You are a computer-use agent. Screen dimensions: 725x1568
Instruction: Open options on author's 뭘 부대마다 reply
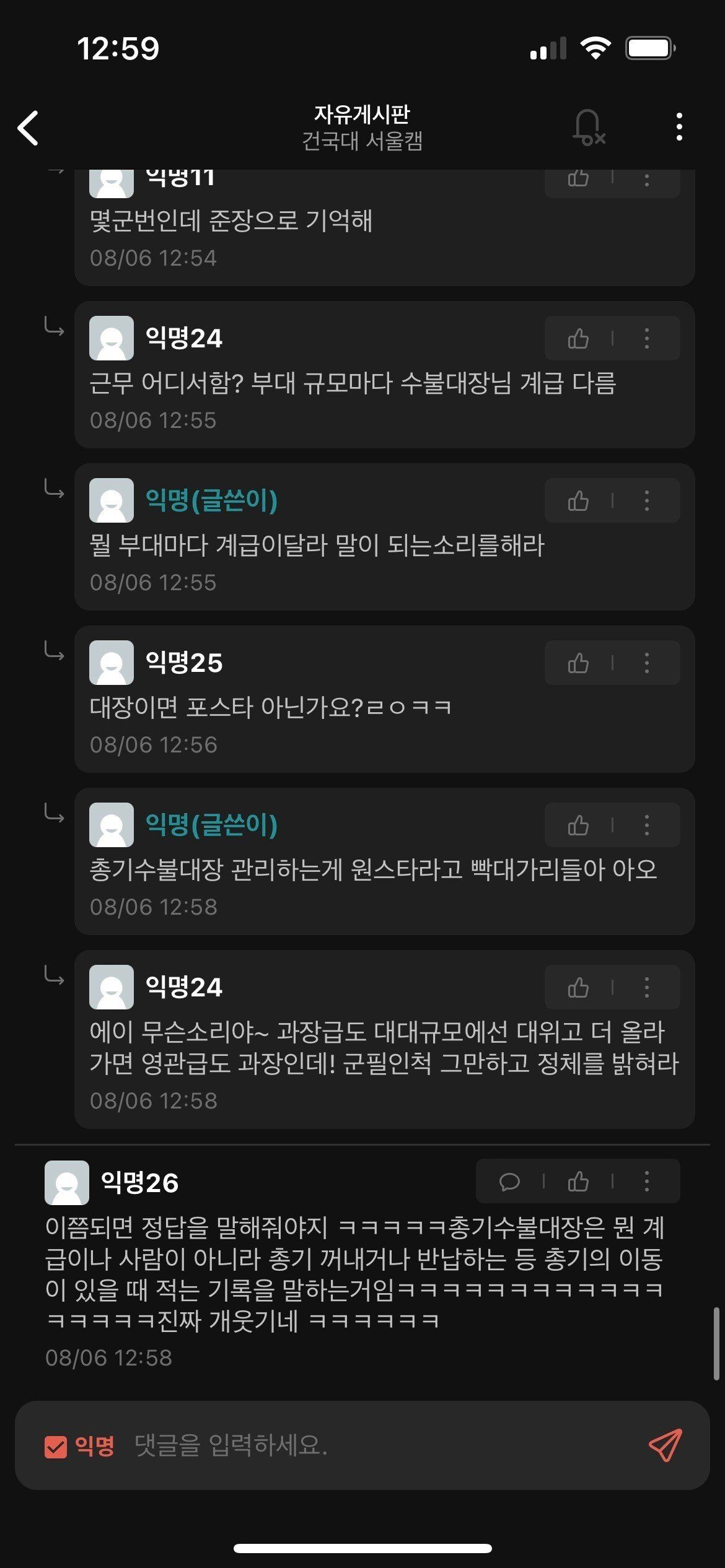647,500
